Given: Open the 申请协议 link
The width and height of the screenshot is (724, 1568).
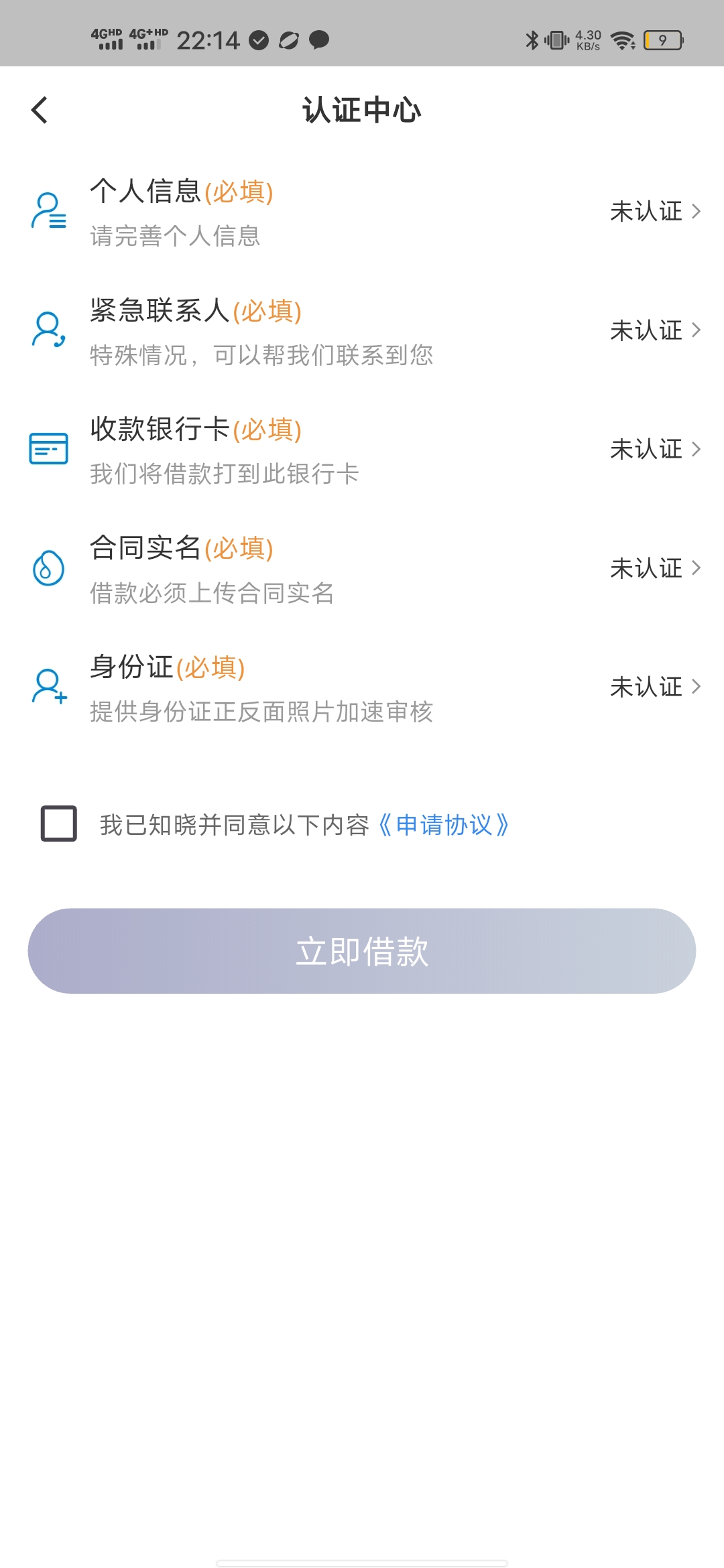Looking at the screenshot, I should point(444,825).
